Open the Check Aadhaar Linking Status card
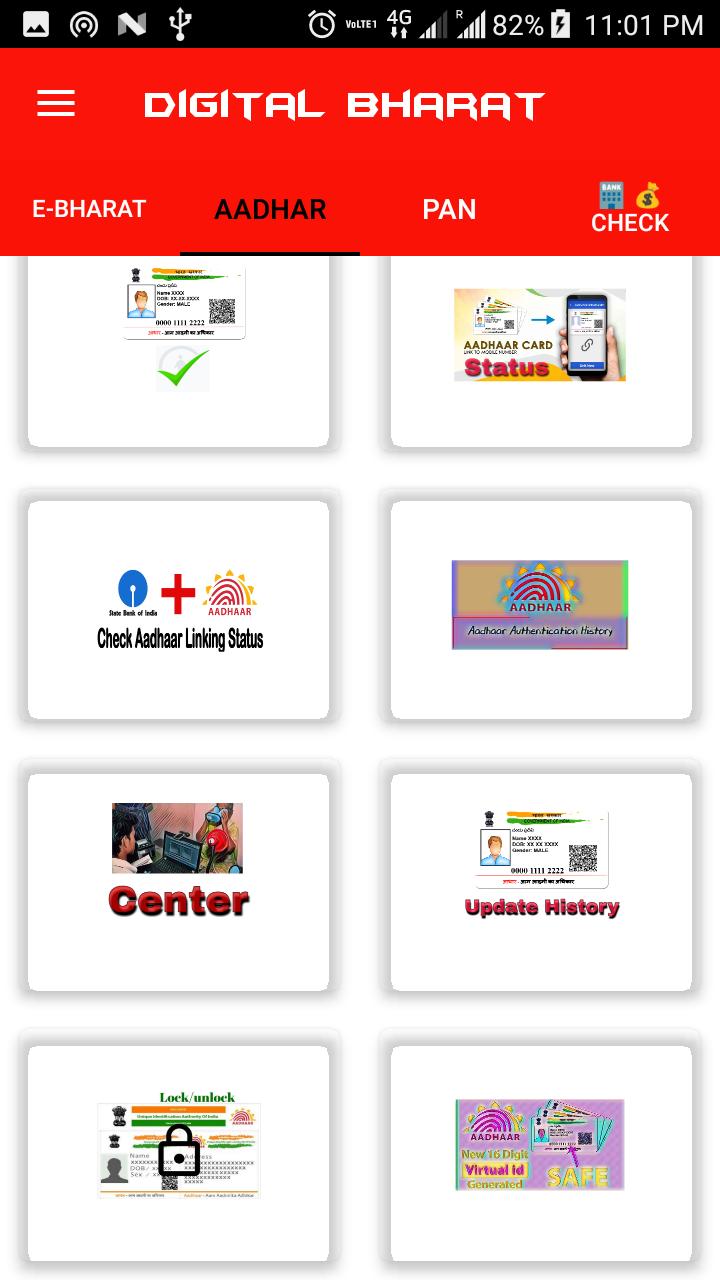The height and width of the screenshot is (1280, 720). click(179, 609)
